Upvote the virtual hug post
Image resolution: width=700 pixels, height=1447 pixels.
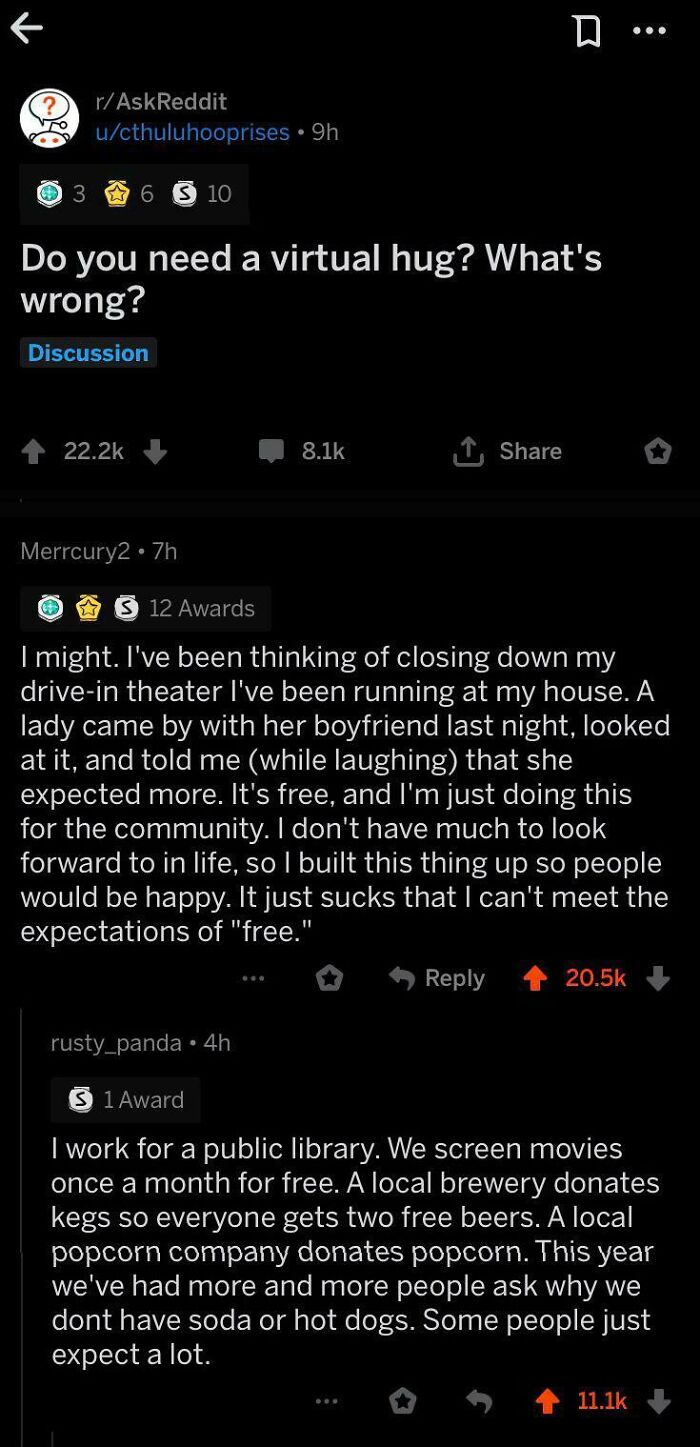coord(34,452)
